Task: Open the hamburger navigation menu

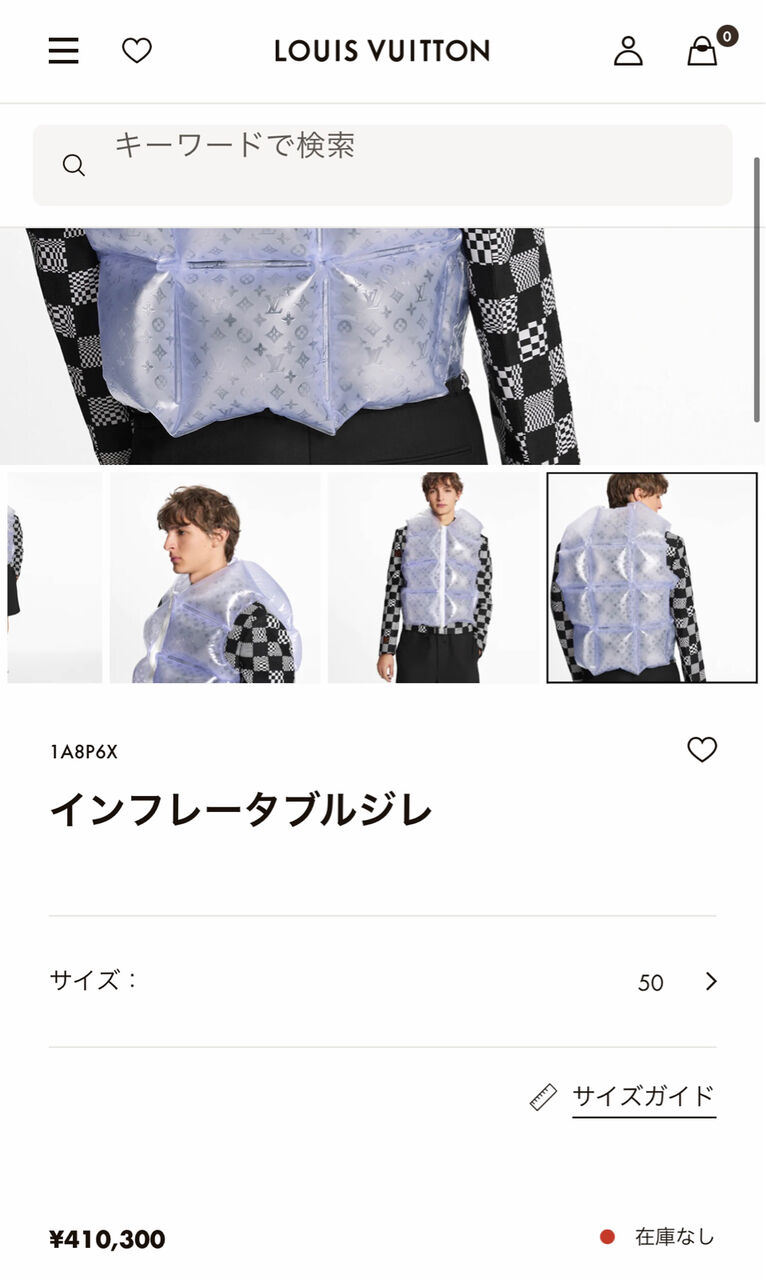Action: coord(63,50)
